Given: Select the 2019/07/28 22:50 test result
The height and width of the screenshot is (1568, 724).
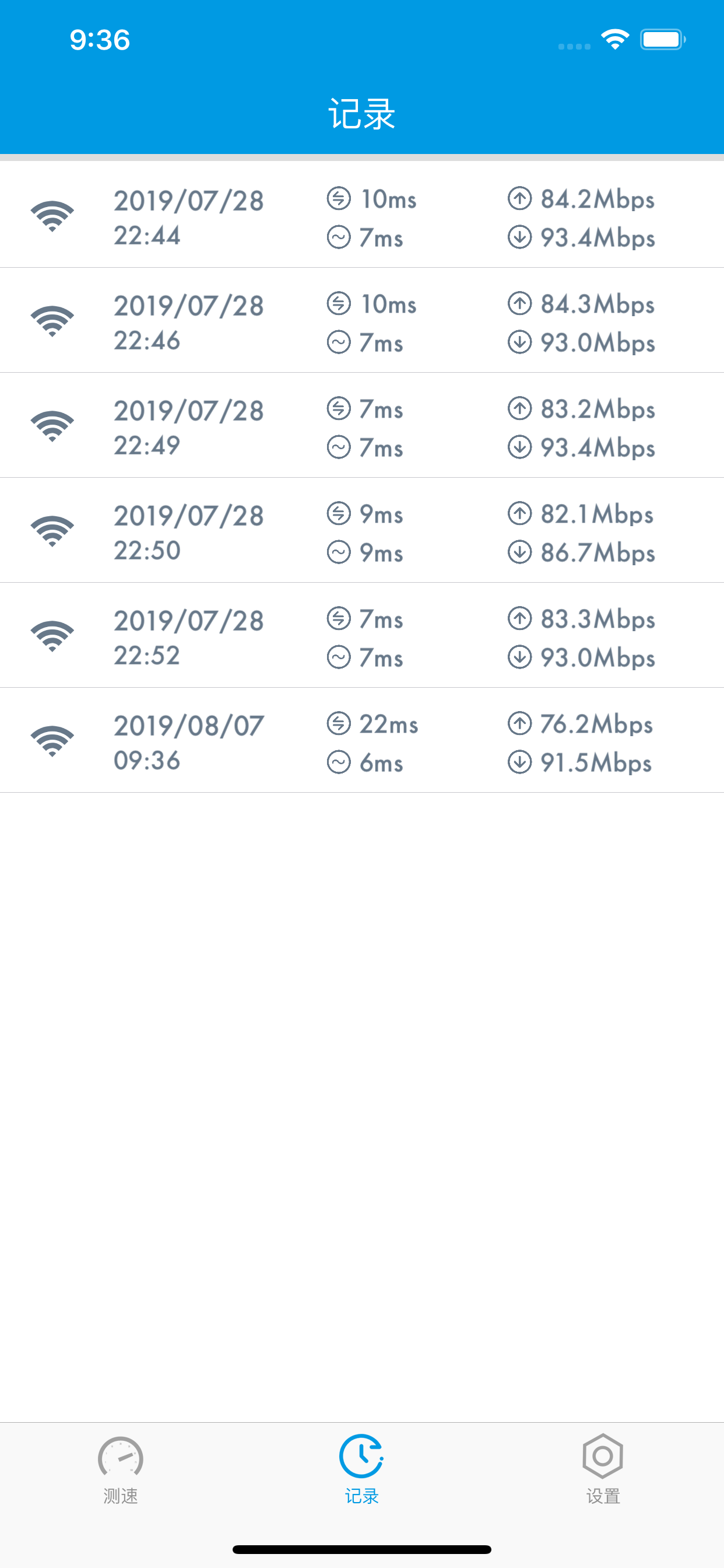Looking at the screenshot, I should click(362, 531).
